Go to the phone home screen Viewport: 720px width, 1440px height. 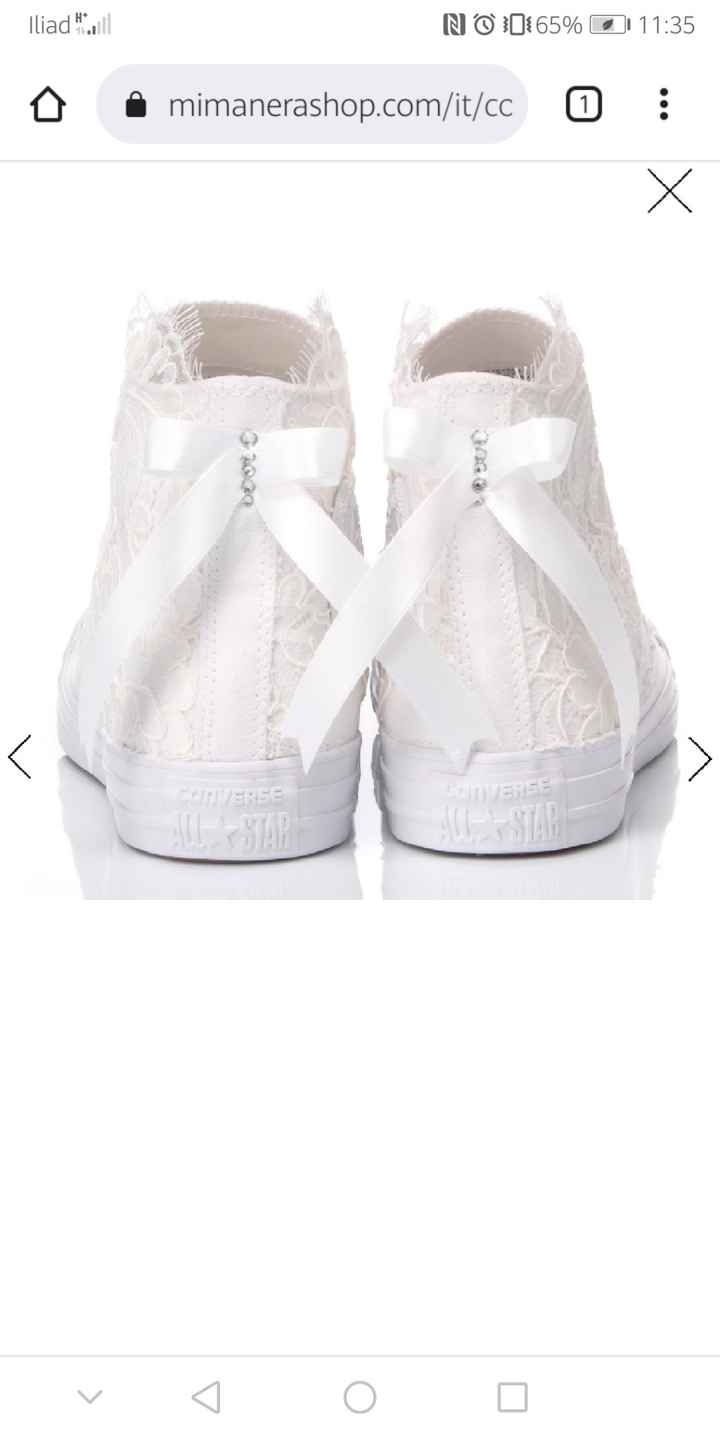click(360, 1397)
